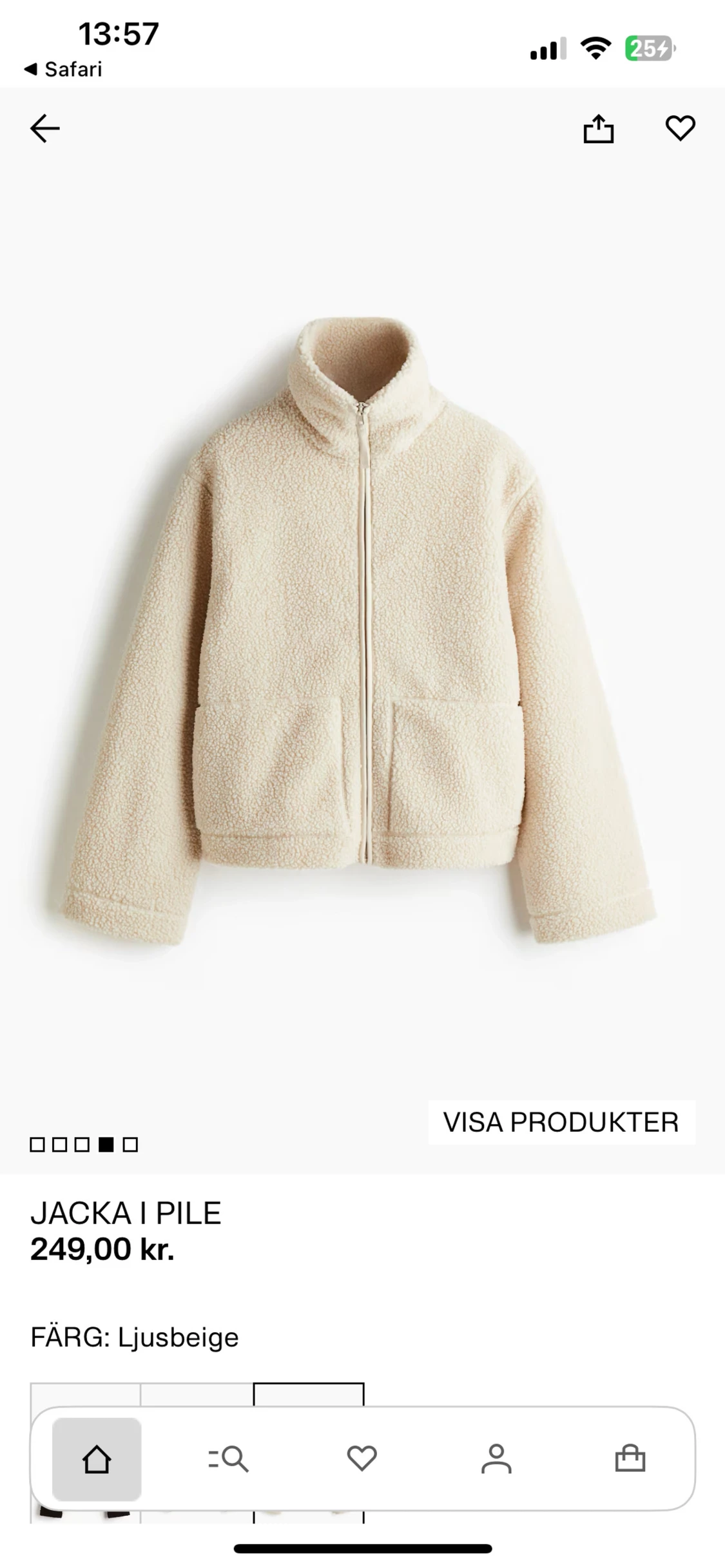Go back with the arrow icon
The height and width of the screenshot is (1568, 725).
[x=45, y=128]
